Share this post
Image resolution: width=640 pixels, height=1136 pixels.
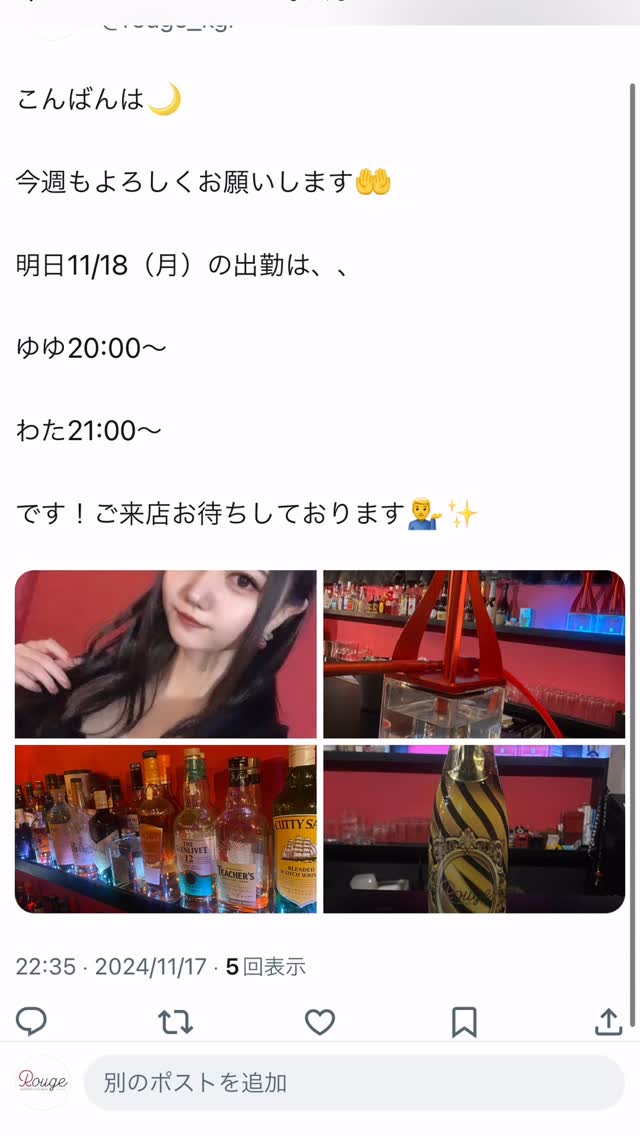pyautogui.click(x=608, y=1021)
